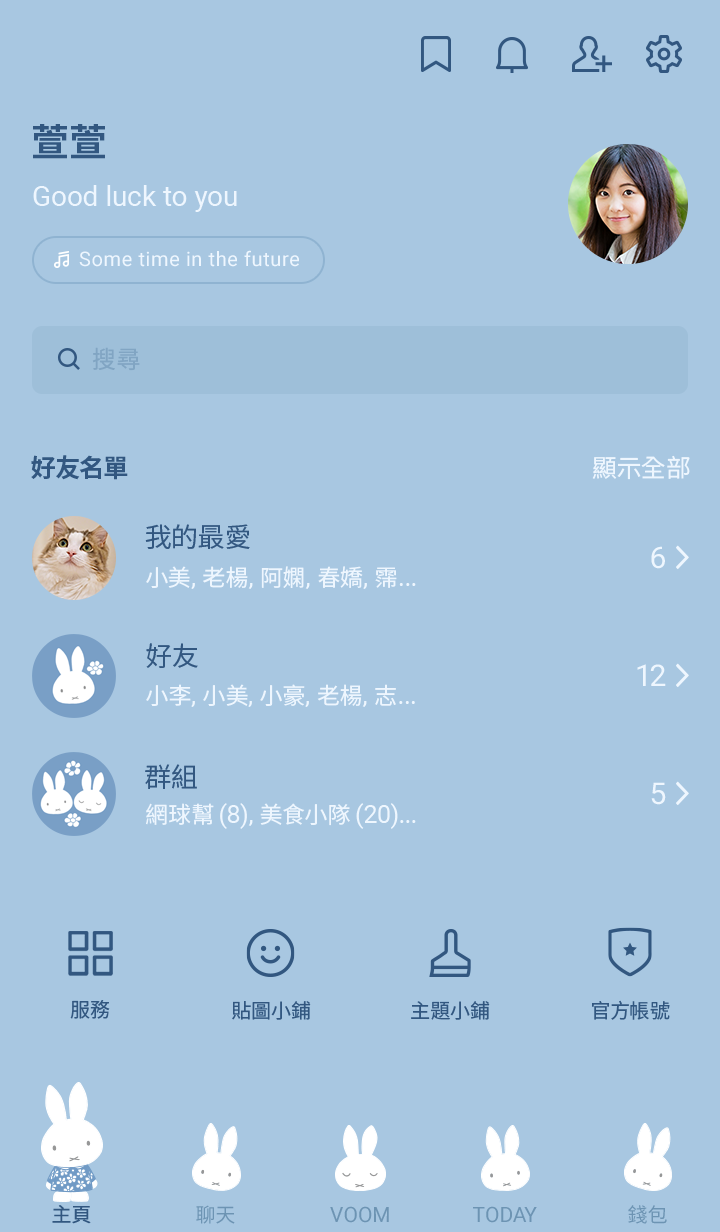Open the Keep bookmark icon
This screenshot has height=1232, width=720.
click(x=436, y=55)
